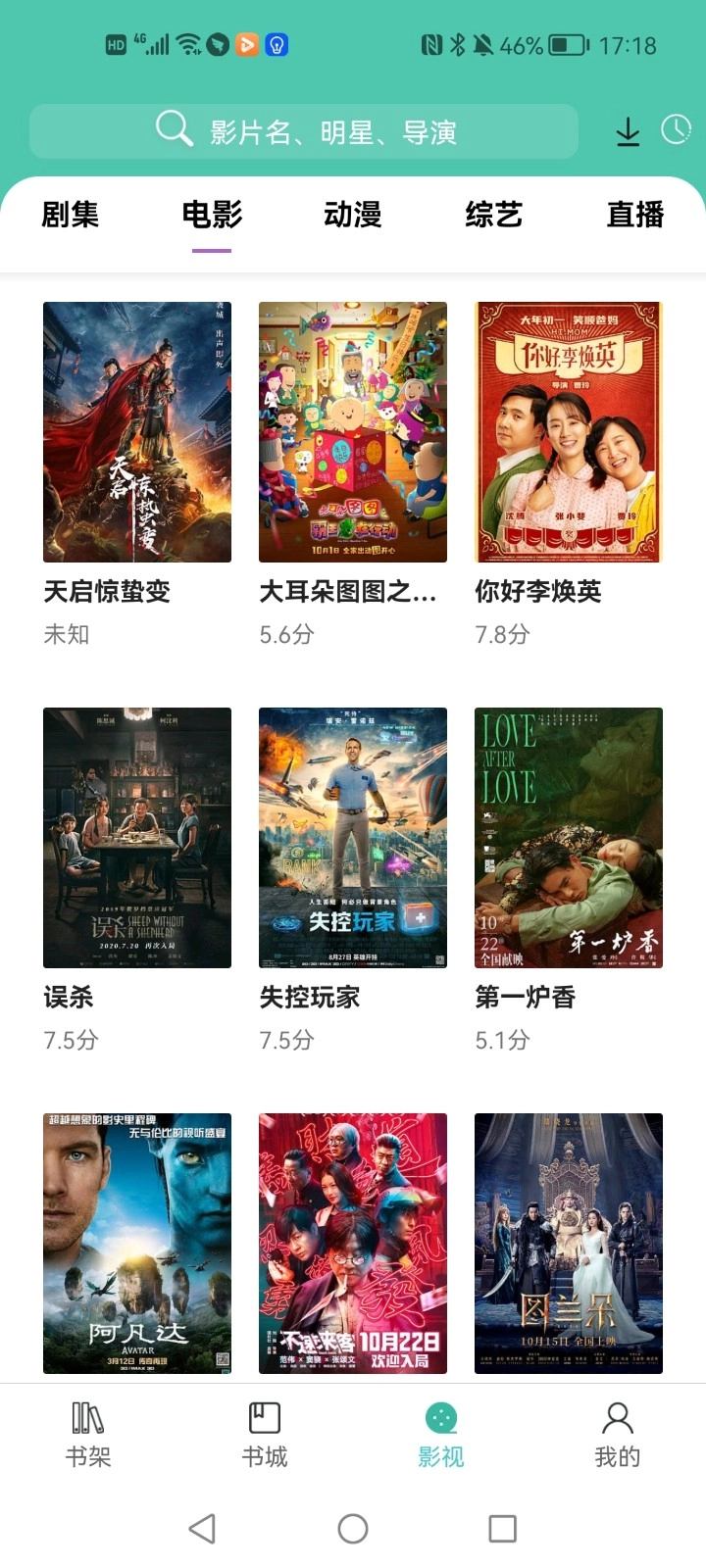The width and height of the screenshot is (706, 1568).
Task: Open the movie 误杀
Action: pyautogui.click(x=137, y=838)
